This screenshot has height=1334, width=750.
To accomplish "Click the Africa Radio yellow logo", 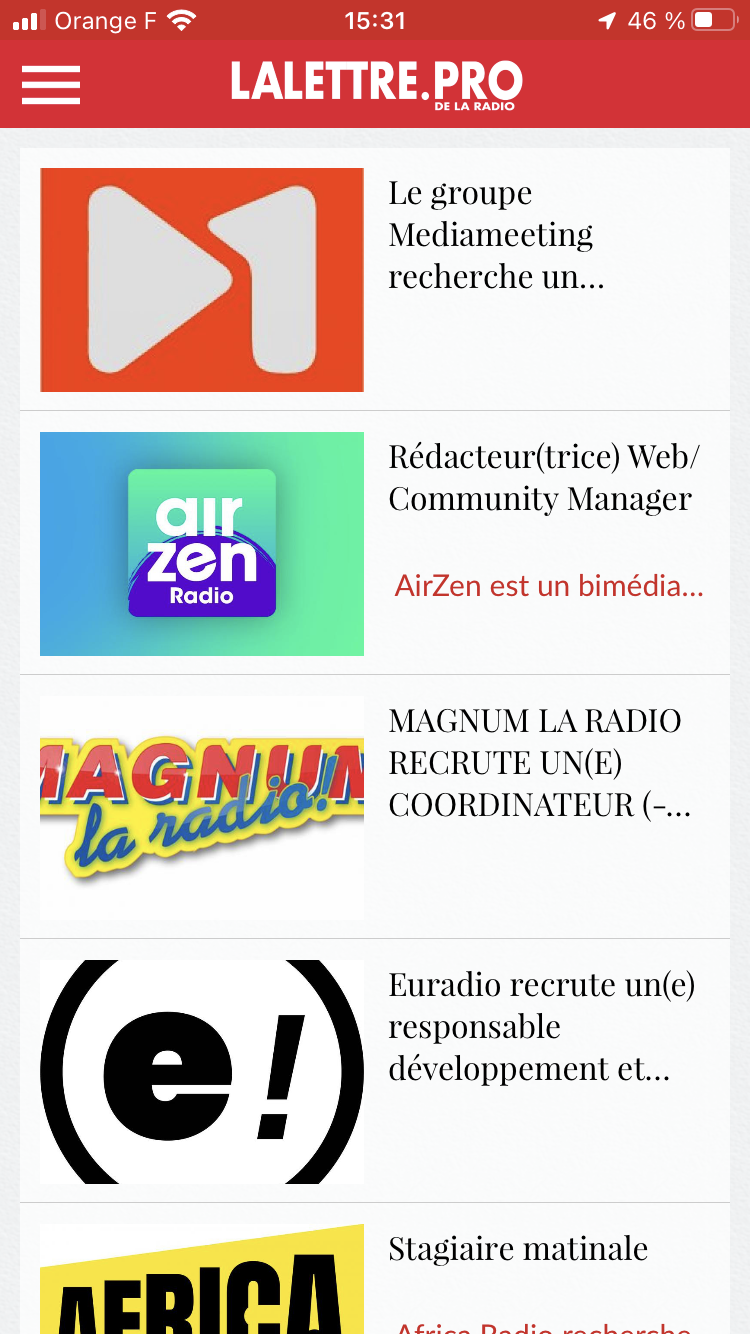I will pyautogui.click(x=201, y=1290).
